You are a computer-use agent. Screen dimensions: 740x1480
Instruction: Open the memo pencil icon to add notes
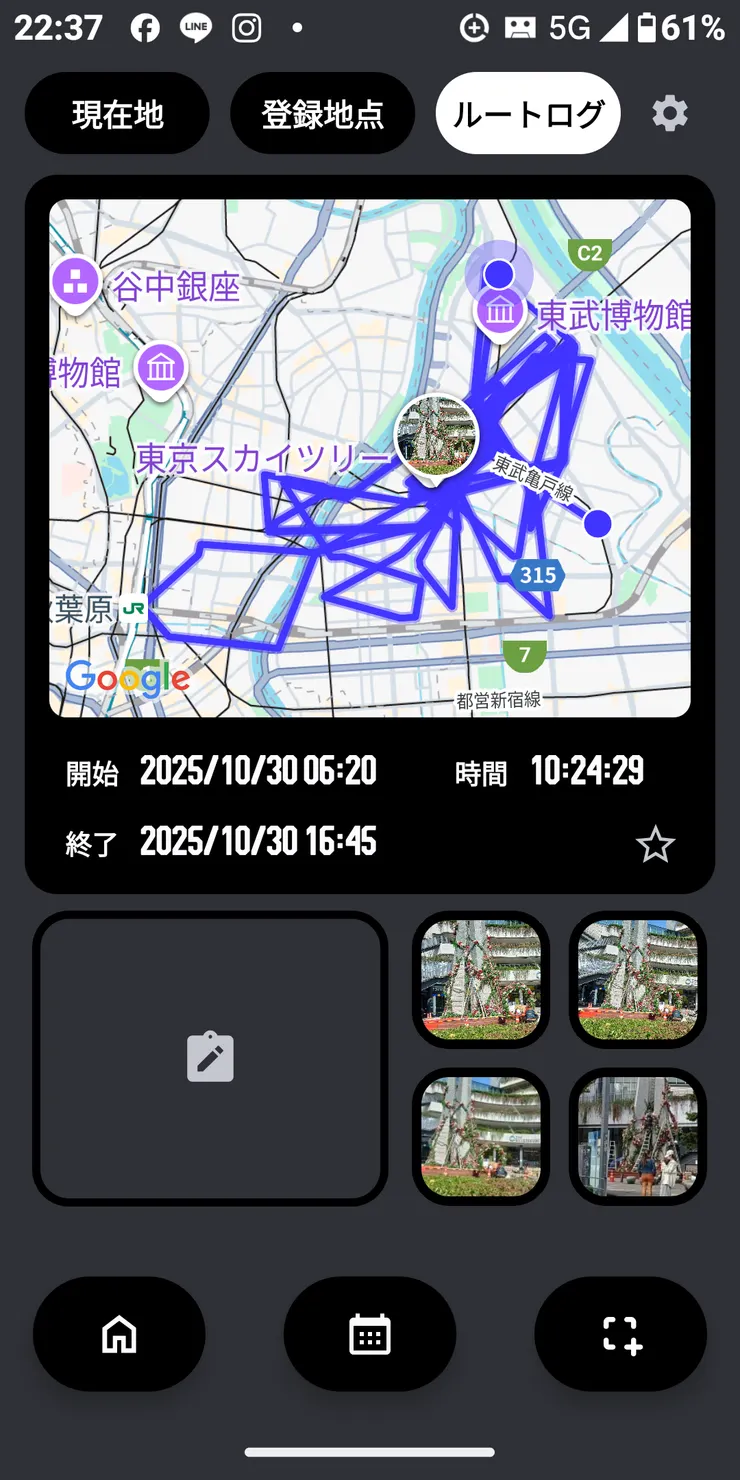[x=210, y=1058]
